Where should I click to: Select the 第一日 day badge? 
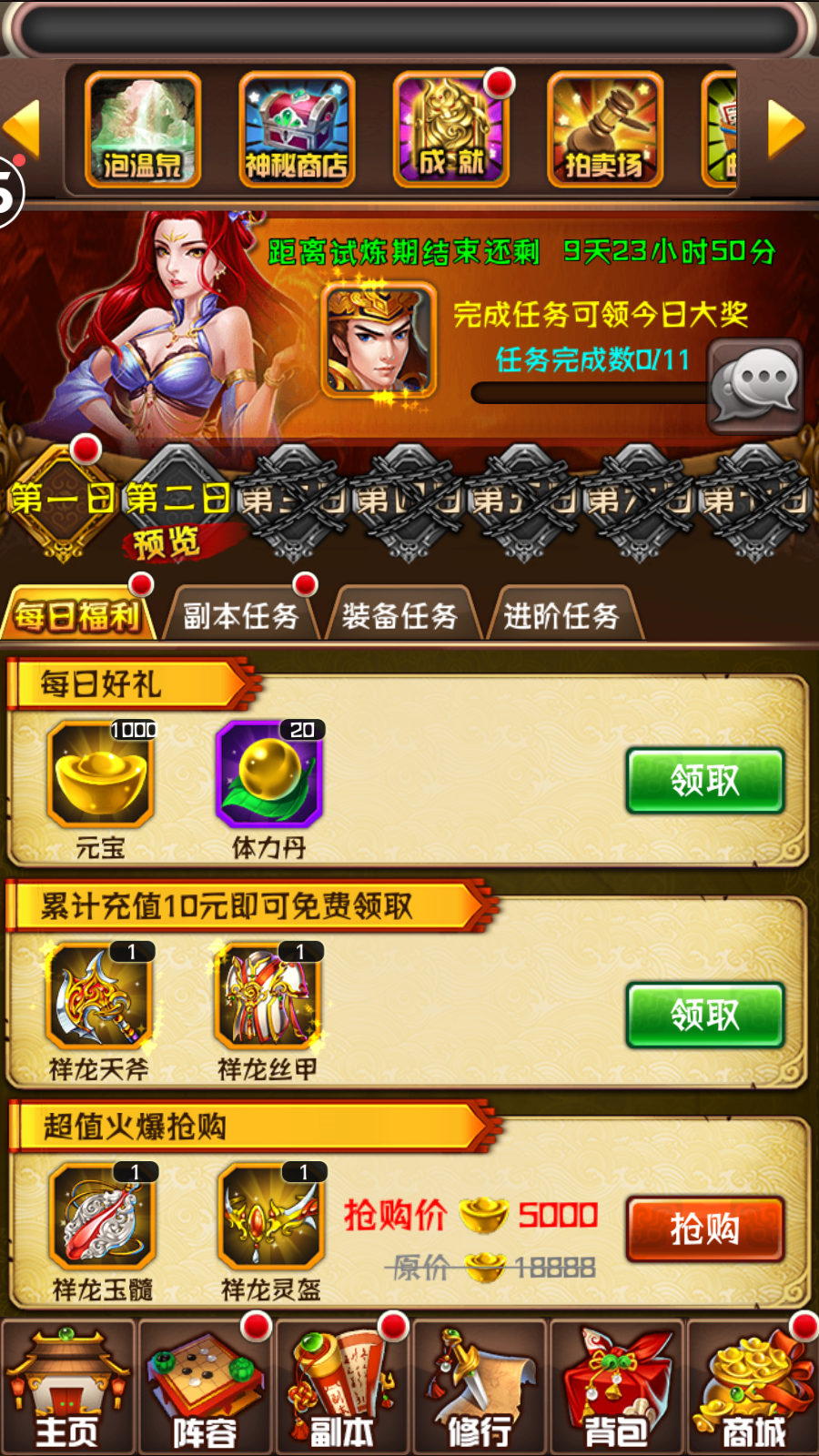[x=62, y=500]
